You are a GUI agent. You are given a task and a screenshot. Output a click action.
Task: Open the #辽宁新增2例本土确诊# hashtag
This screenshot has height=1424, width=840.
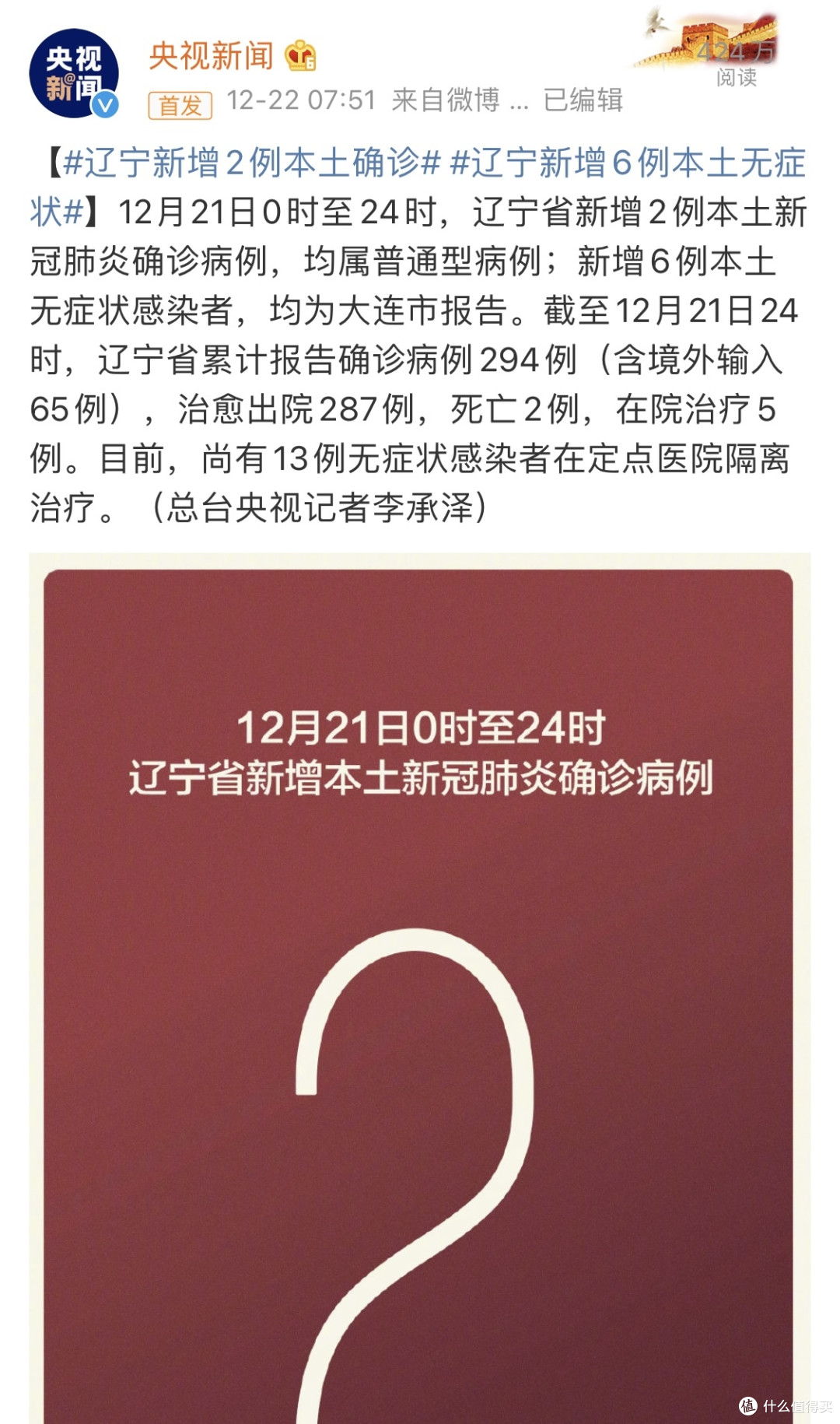coord(251,163)
